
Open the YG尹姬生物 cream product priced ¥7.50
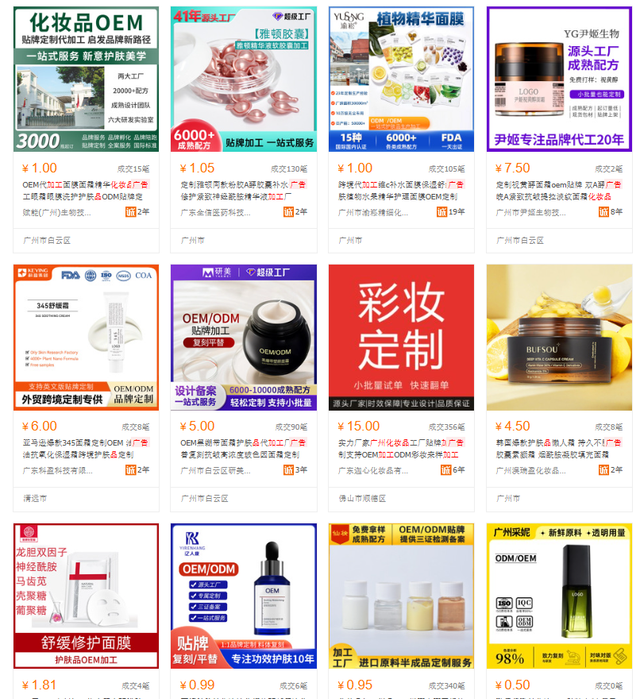tap(559, 80)
